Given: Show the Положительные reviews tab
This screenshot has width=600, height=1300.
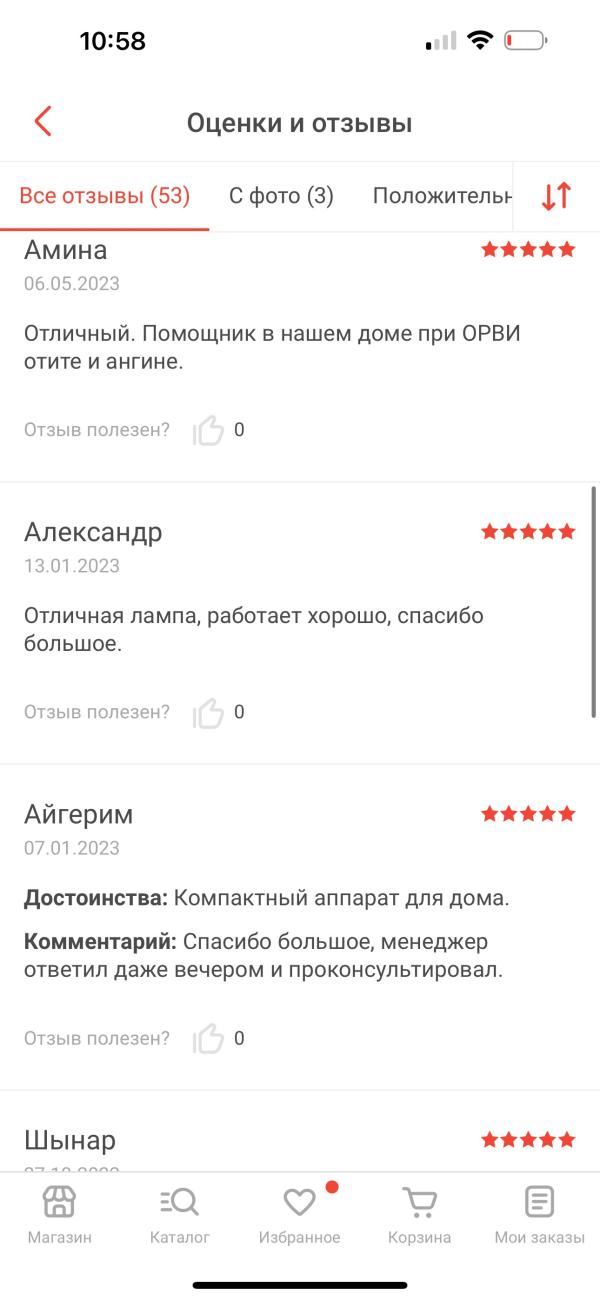Looking at the screenshot, I should (x=441, y=196).
